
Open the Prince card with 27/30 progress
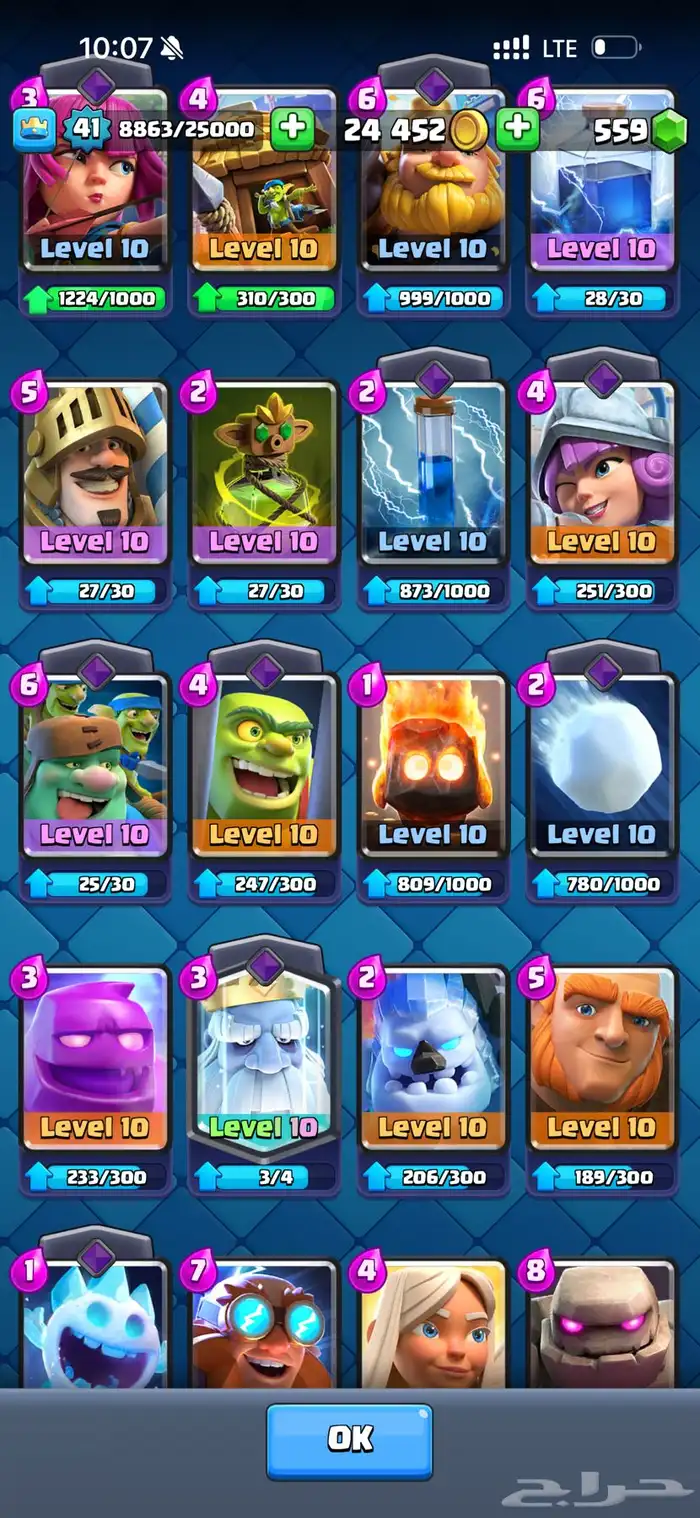[x=95, y=493]
